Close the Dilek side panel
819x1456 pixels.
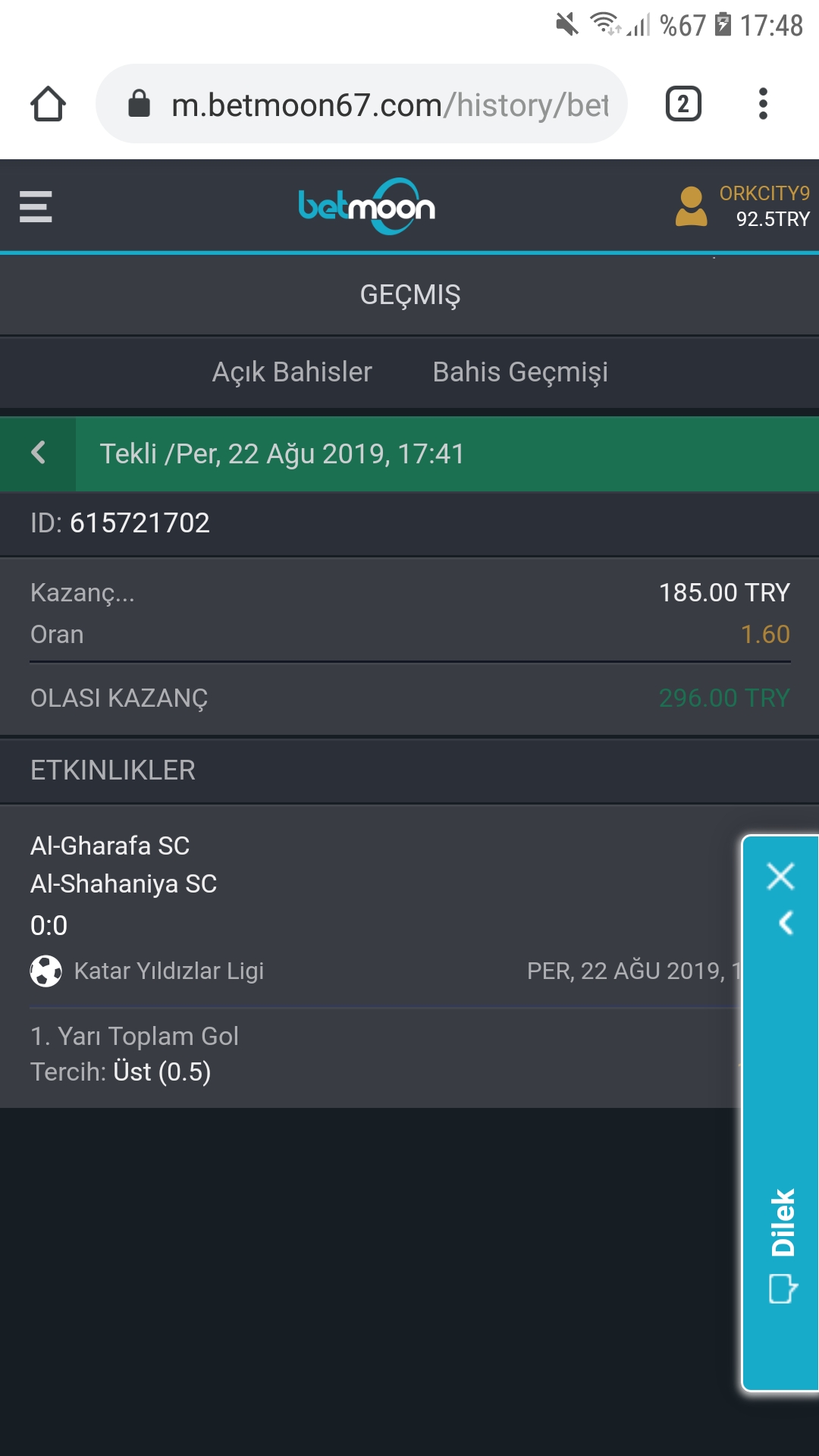[780, 877]
